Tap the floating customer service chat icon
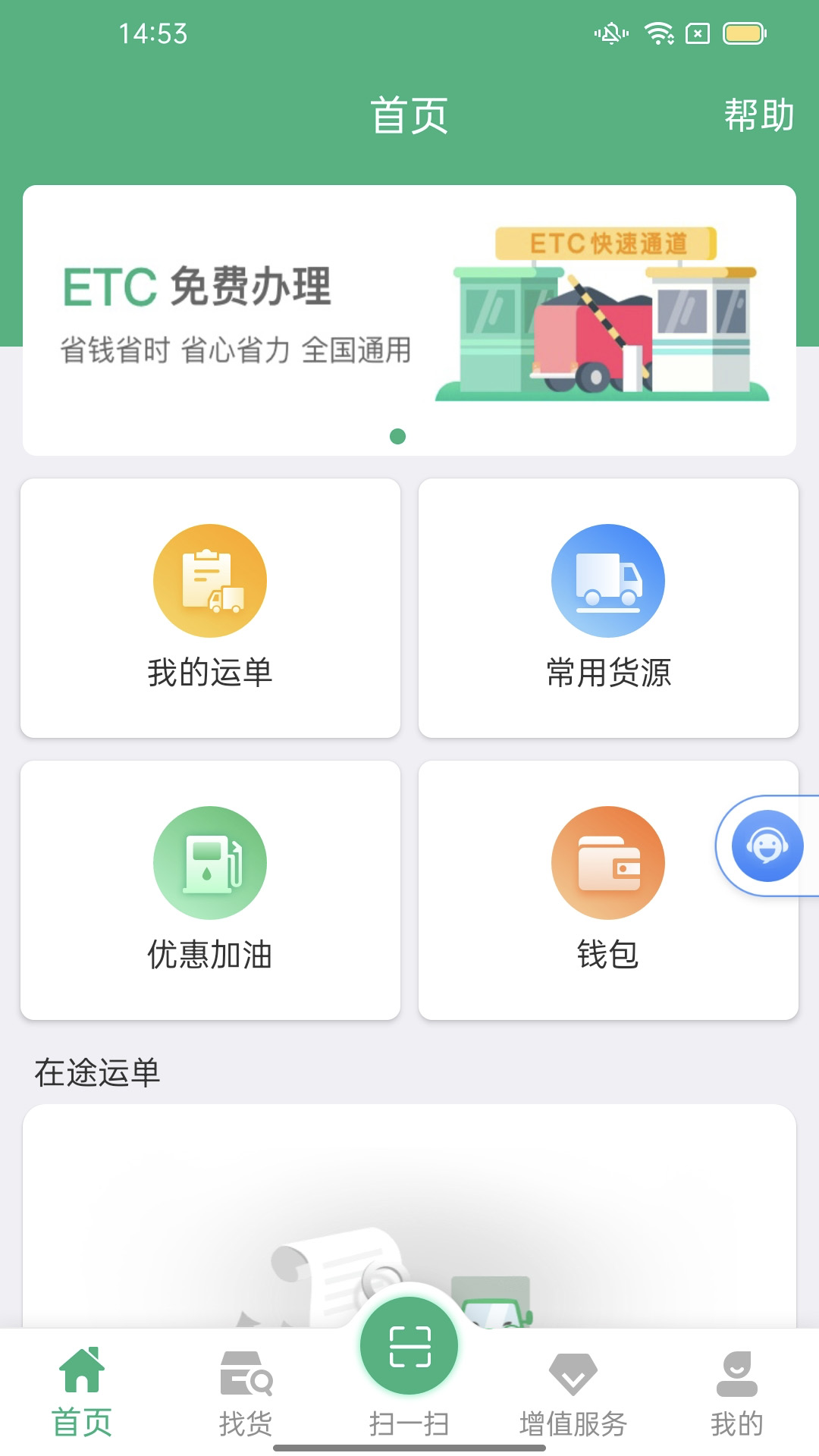Screen dimensions: 819x1456 (768, 847)
